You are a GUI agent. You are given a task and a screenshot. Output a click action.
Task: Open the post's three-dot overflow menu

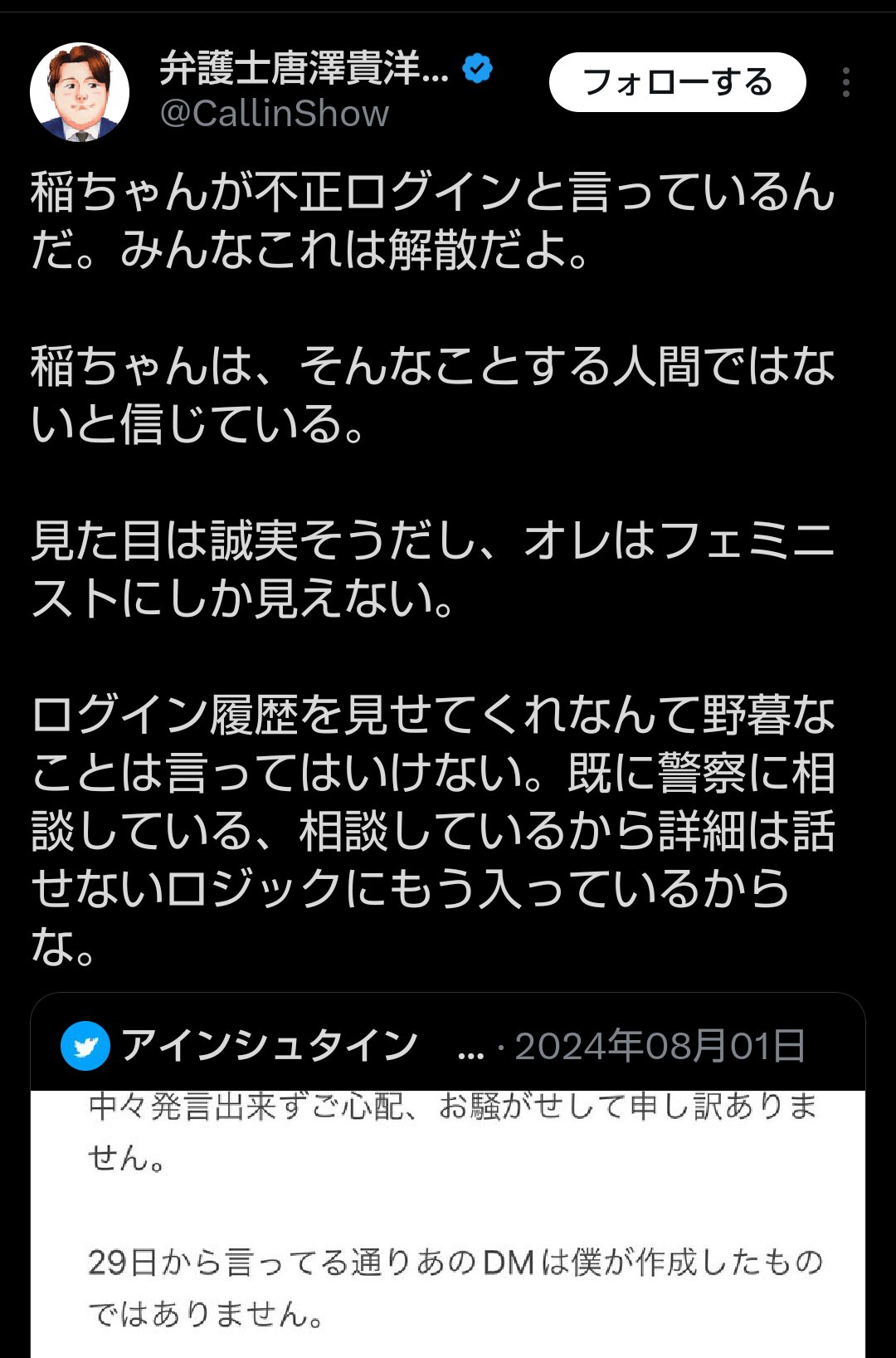[x=845, y=82]
